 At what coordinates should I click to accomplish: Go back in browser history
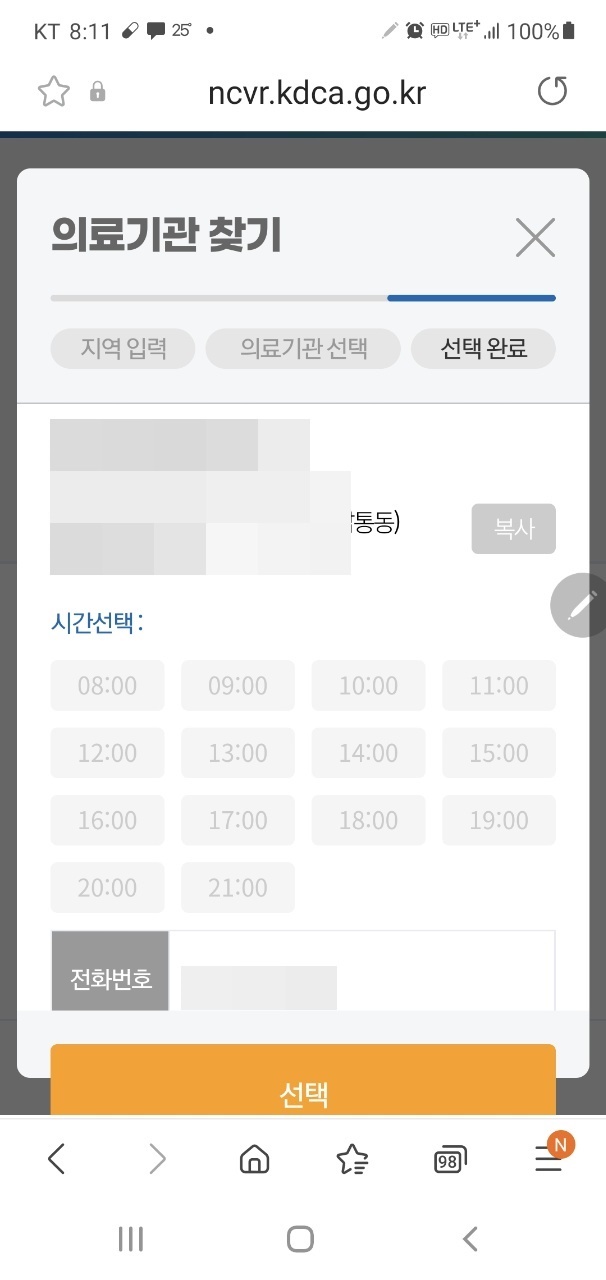[x=57, y=1159]
